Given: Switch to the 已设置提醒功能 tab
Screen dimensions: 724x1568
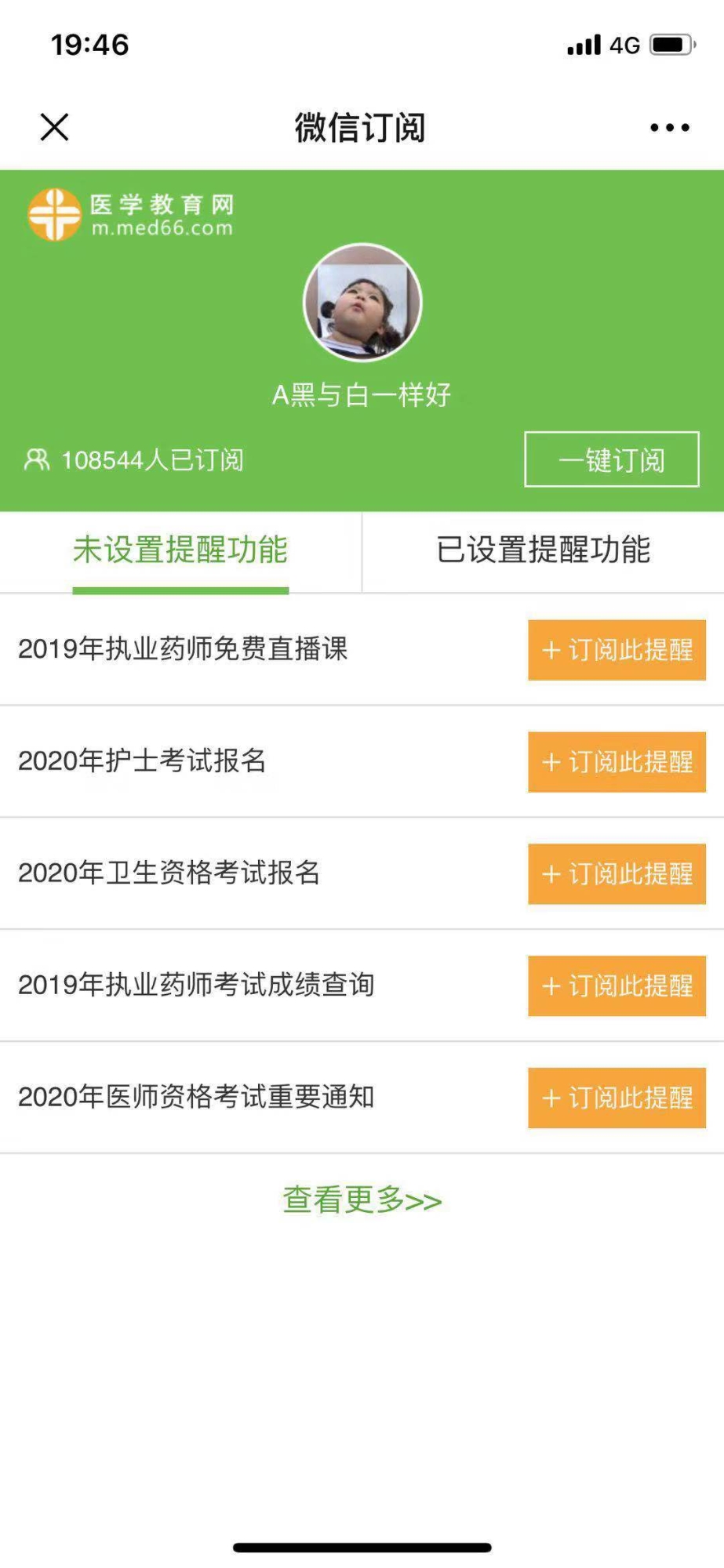Looking at the screenshot, I should 543,550.
